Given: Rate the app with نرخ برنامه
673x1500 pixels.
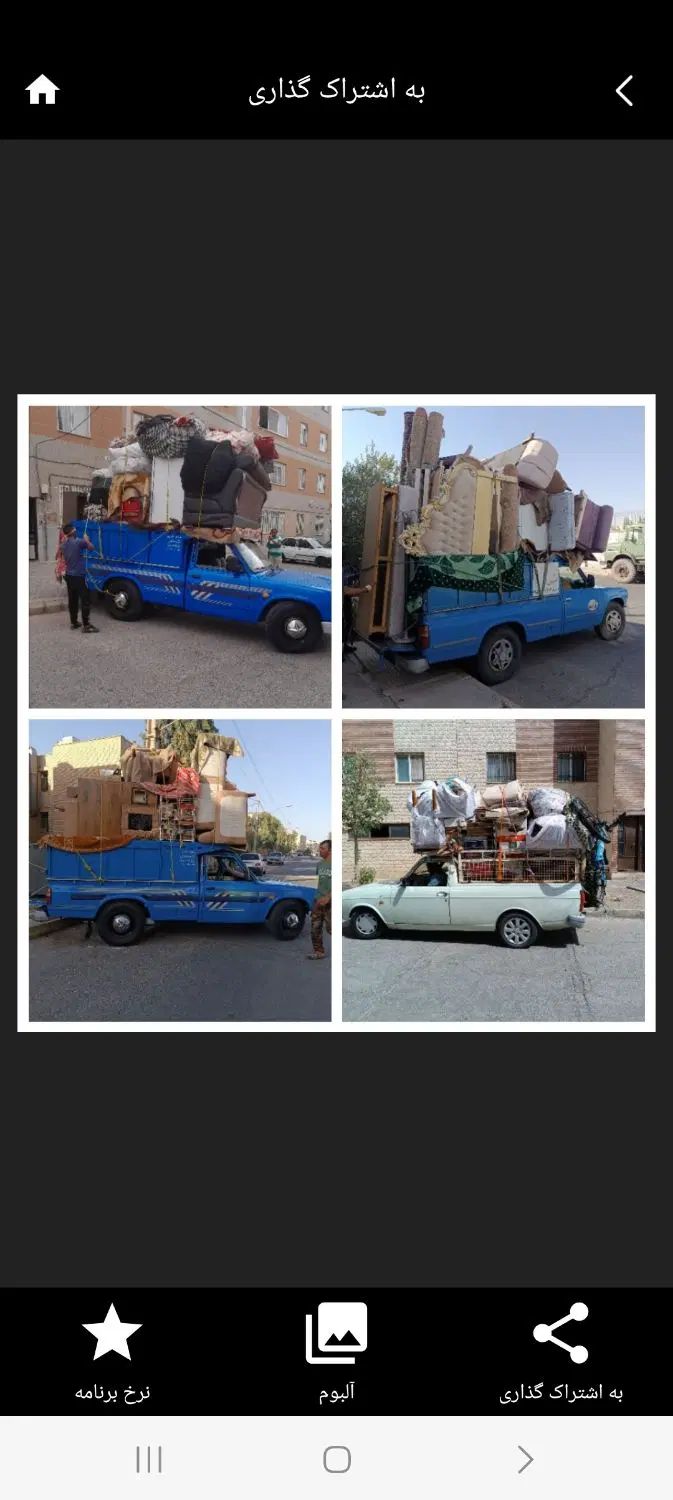Looking at the screenshot, I should [x=112, y=1350].
